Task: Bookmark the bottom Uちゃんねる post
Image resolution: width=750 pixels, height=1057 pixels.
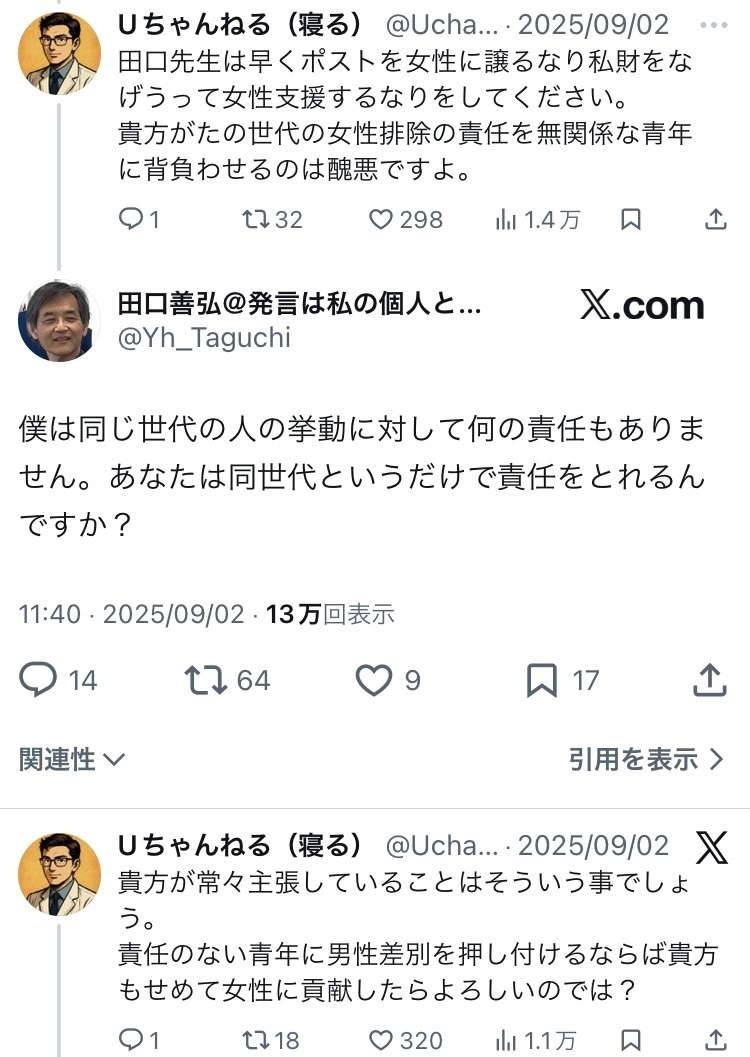Action: 631,1040
